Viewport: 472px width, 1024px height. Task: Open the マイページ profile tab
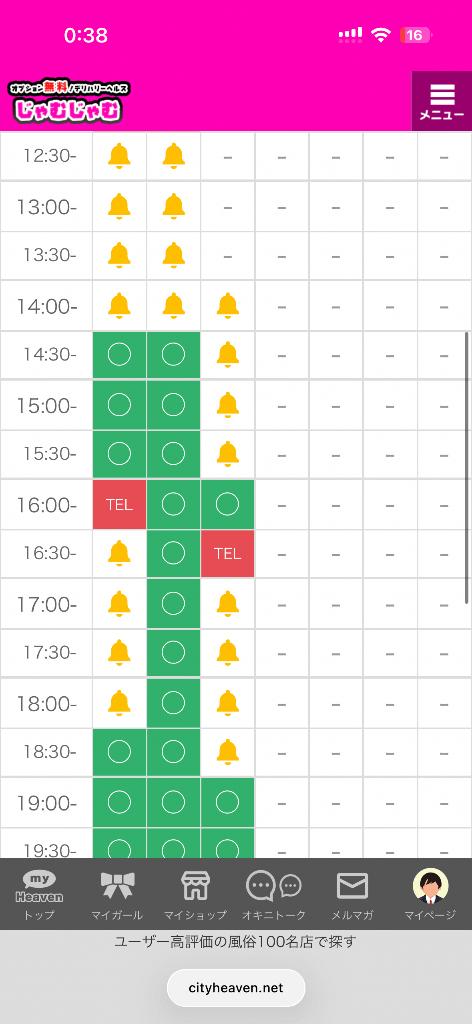[430, 893]
